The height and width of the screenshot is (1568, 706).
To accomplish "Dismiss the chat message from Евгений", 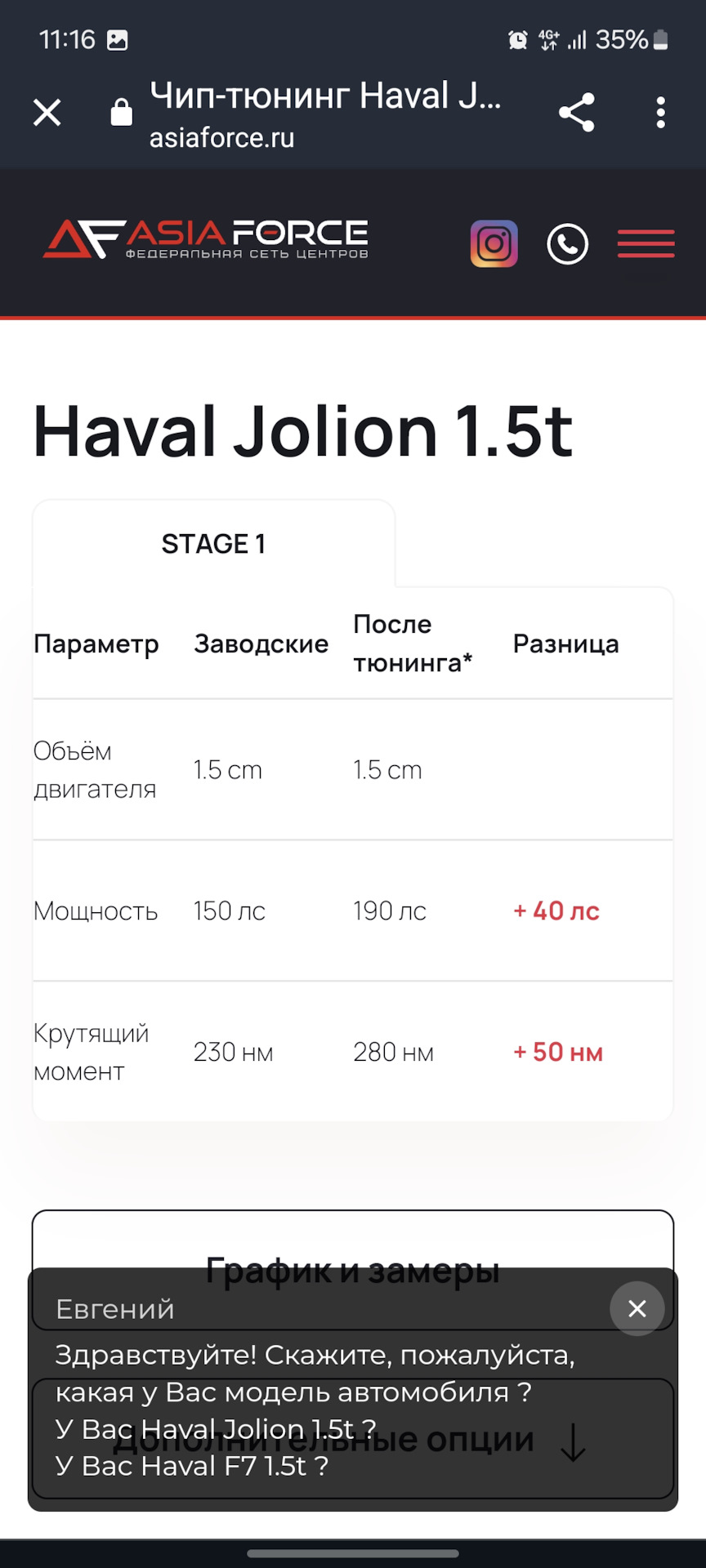I will [637, 1308].
